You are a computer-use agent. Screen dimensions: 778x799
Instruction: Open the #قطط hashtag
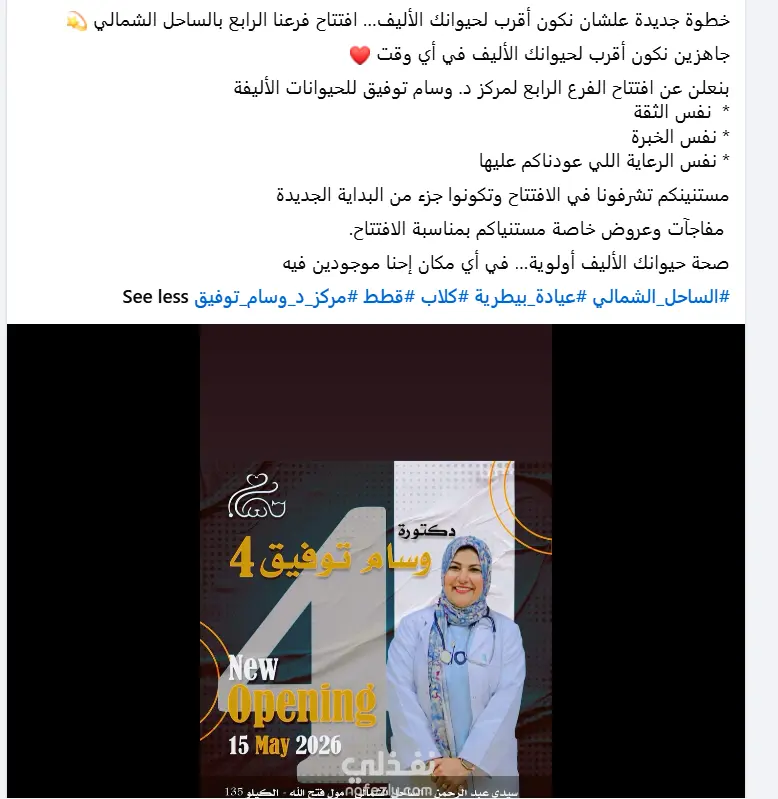[389, 297]
